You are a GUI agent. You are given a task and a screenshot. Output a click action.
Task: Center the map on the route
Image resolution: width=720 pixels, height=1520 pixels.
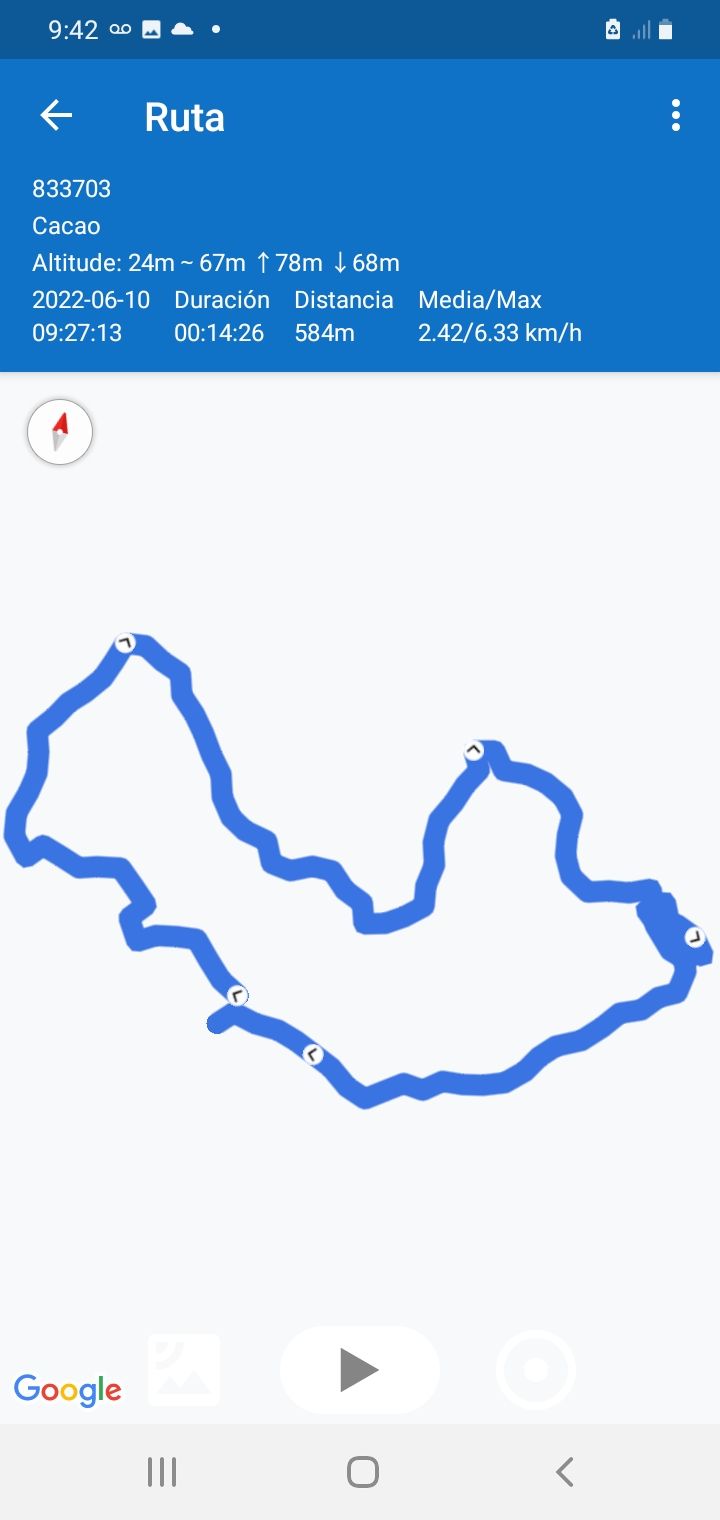[x=536, y=1370]
